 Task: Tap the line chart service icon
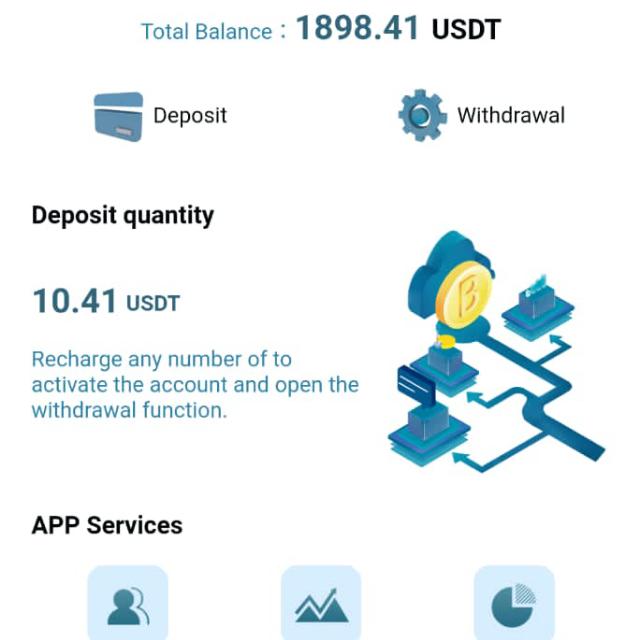tap(320, 603)
